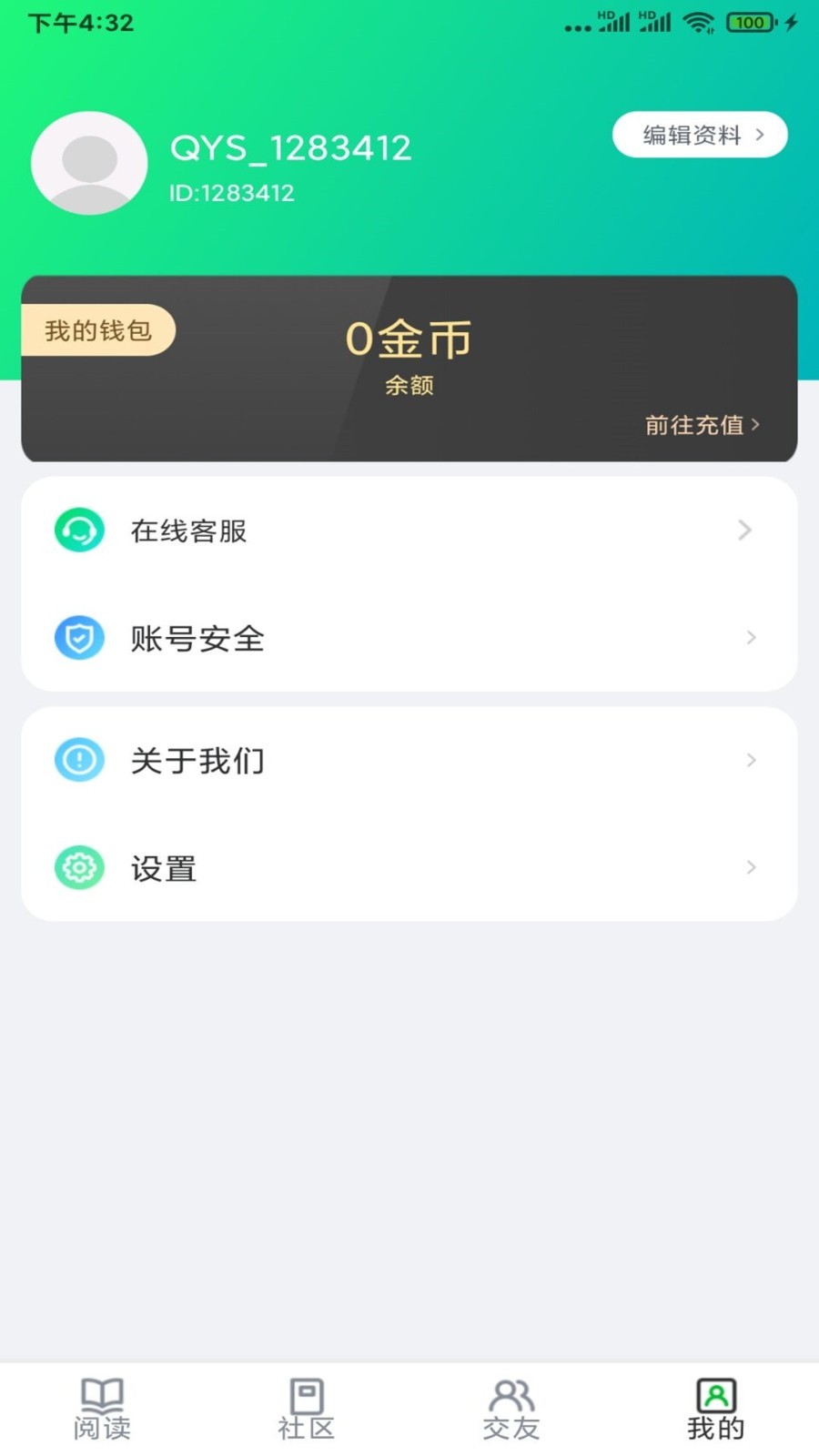Switch to the 阅读 tab
This screenshot has width=819, height=1456.
tap(102, 1409)
